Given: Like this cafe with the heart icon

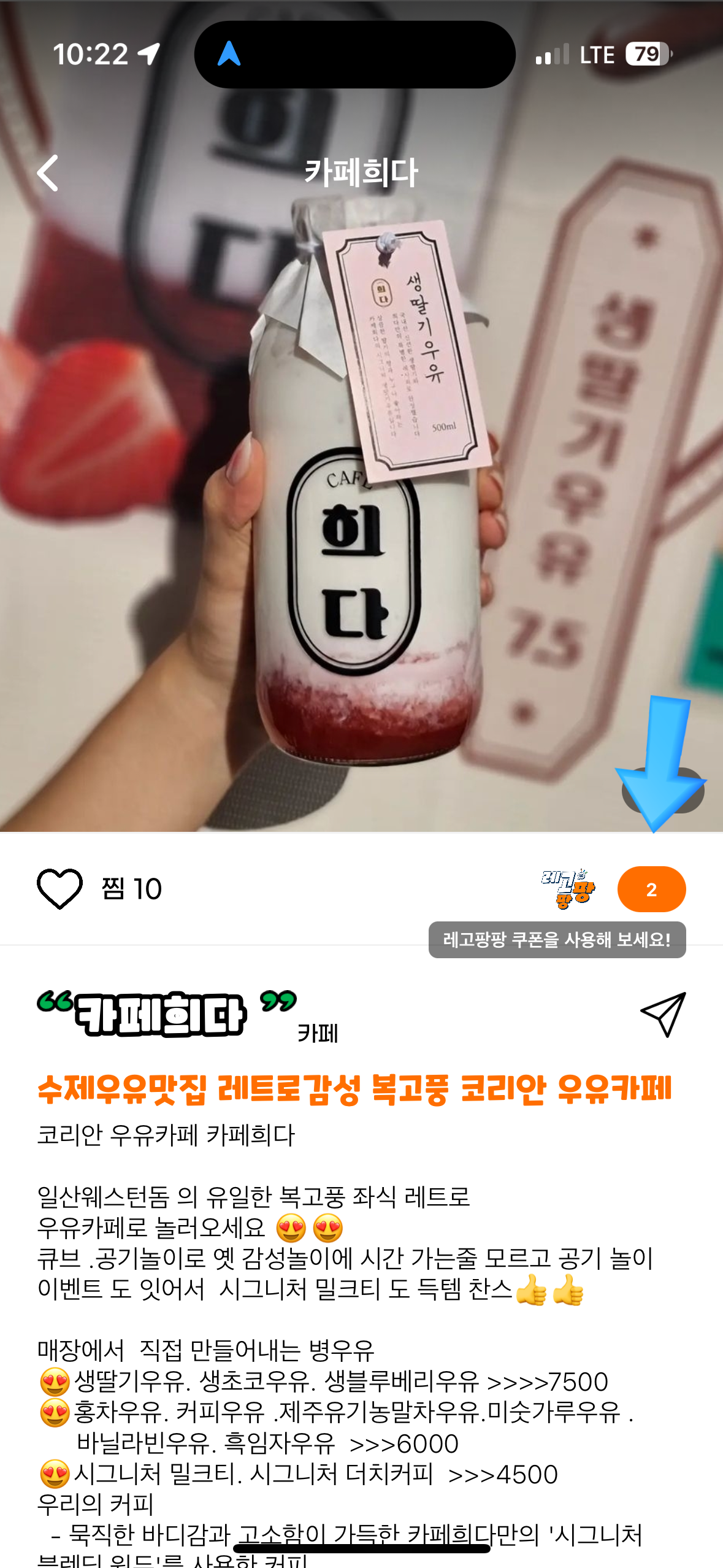Looking at the screenshot, I should (59, 889).
